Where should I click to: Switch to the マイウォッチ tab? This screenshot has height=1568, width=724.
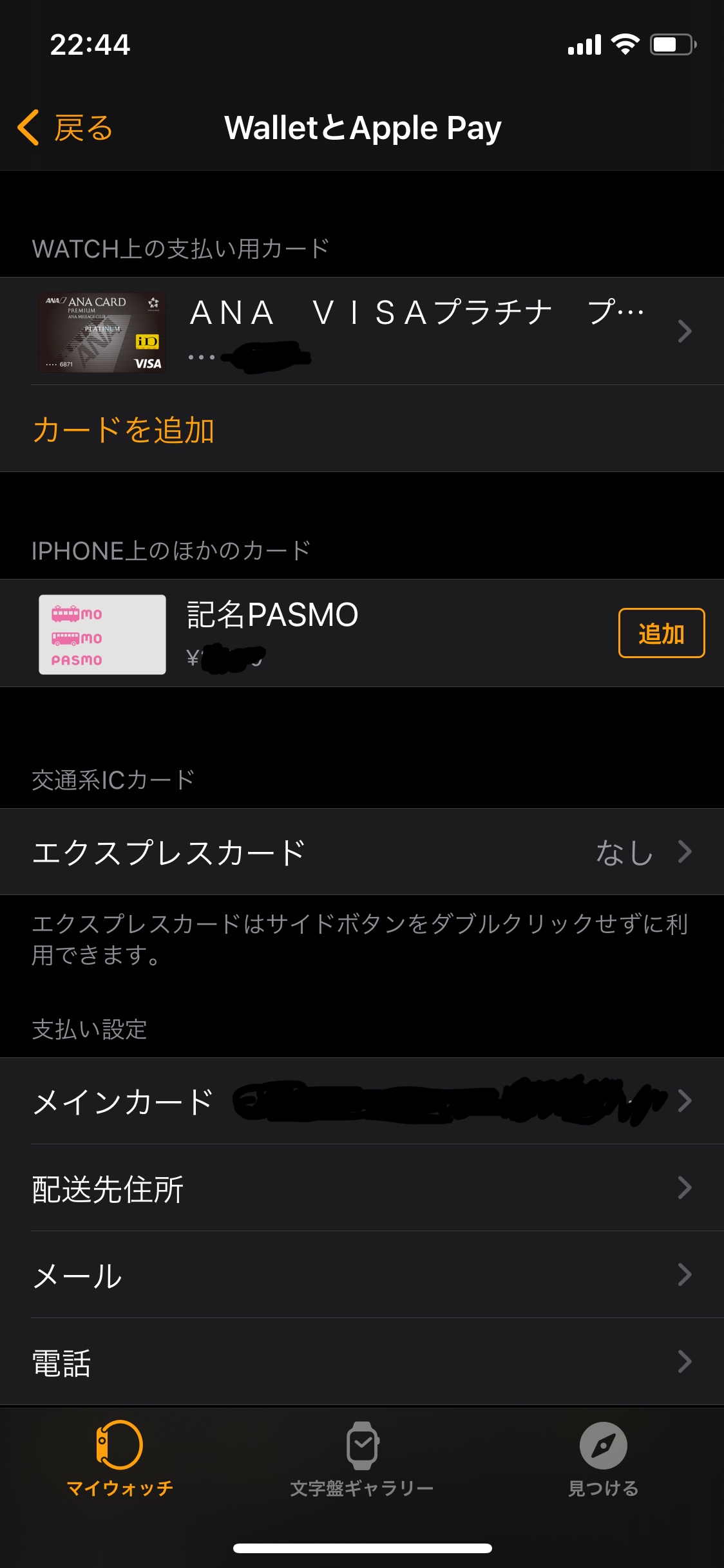pos(120,1459)
